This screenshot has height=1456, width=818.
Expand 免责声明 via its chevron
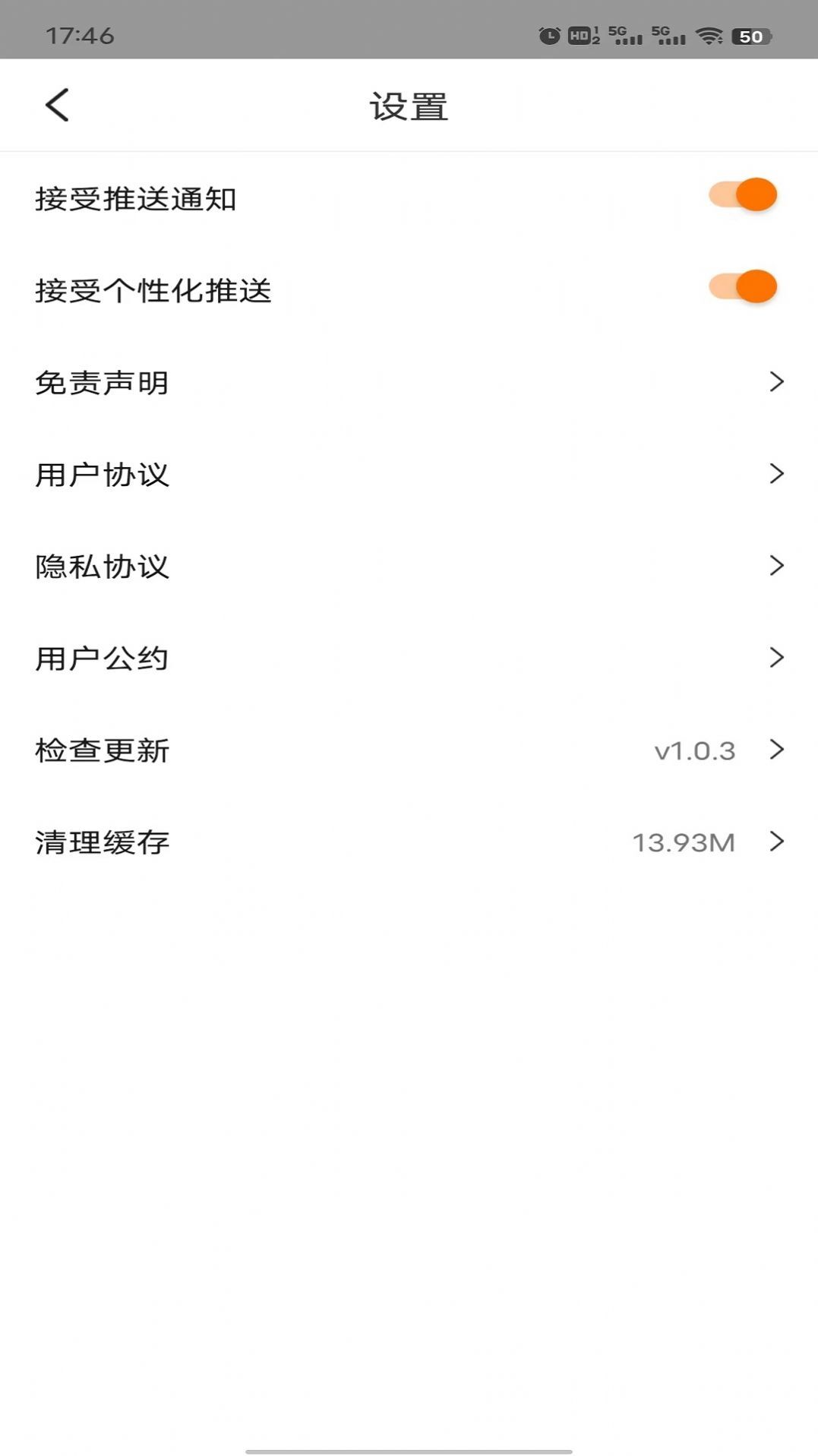(x=777, y=383)
